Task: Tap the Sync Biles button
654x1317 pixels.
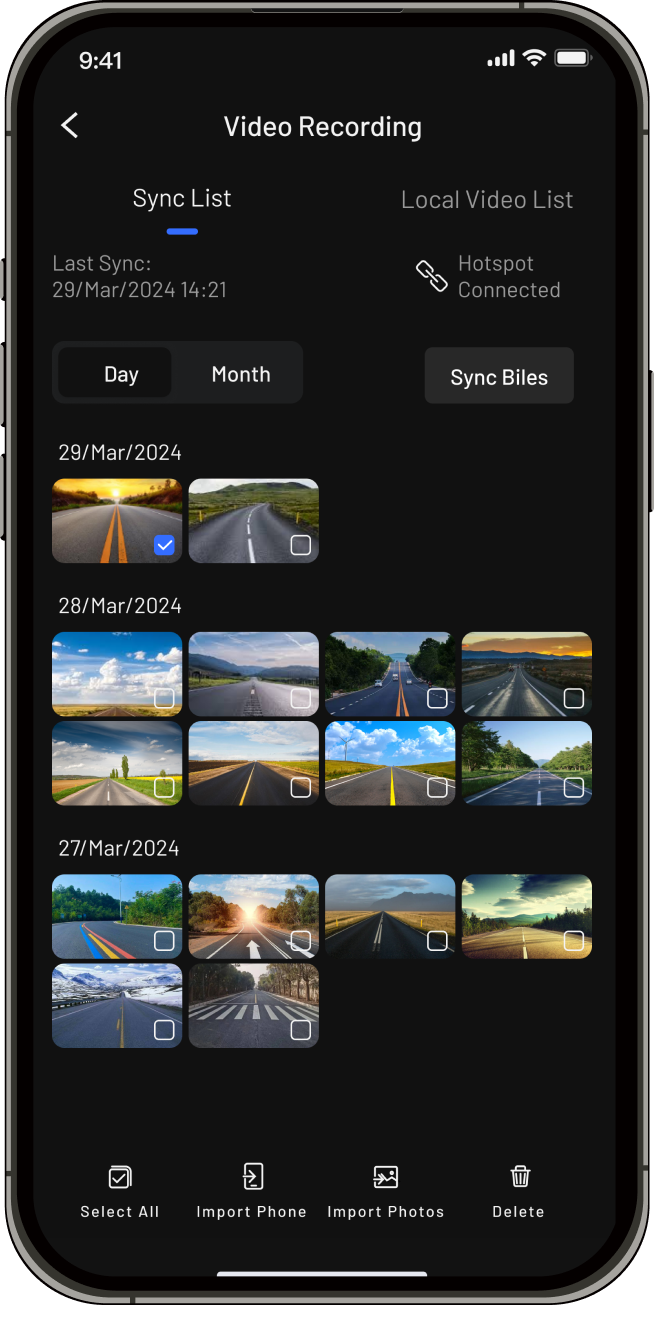Action: tap(499, 377)
